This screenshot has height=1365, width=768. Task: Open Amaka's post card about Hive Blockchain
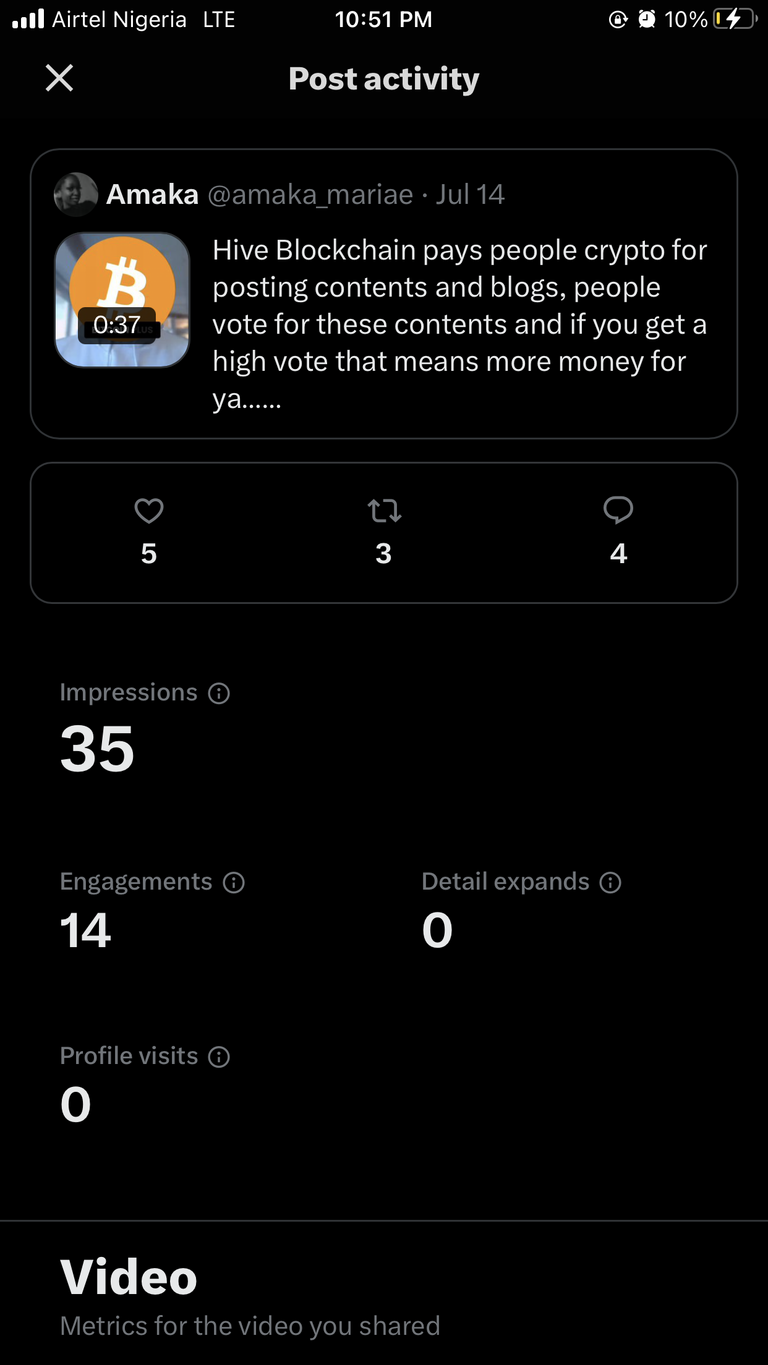tap(384, 294)
